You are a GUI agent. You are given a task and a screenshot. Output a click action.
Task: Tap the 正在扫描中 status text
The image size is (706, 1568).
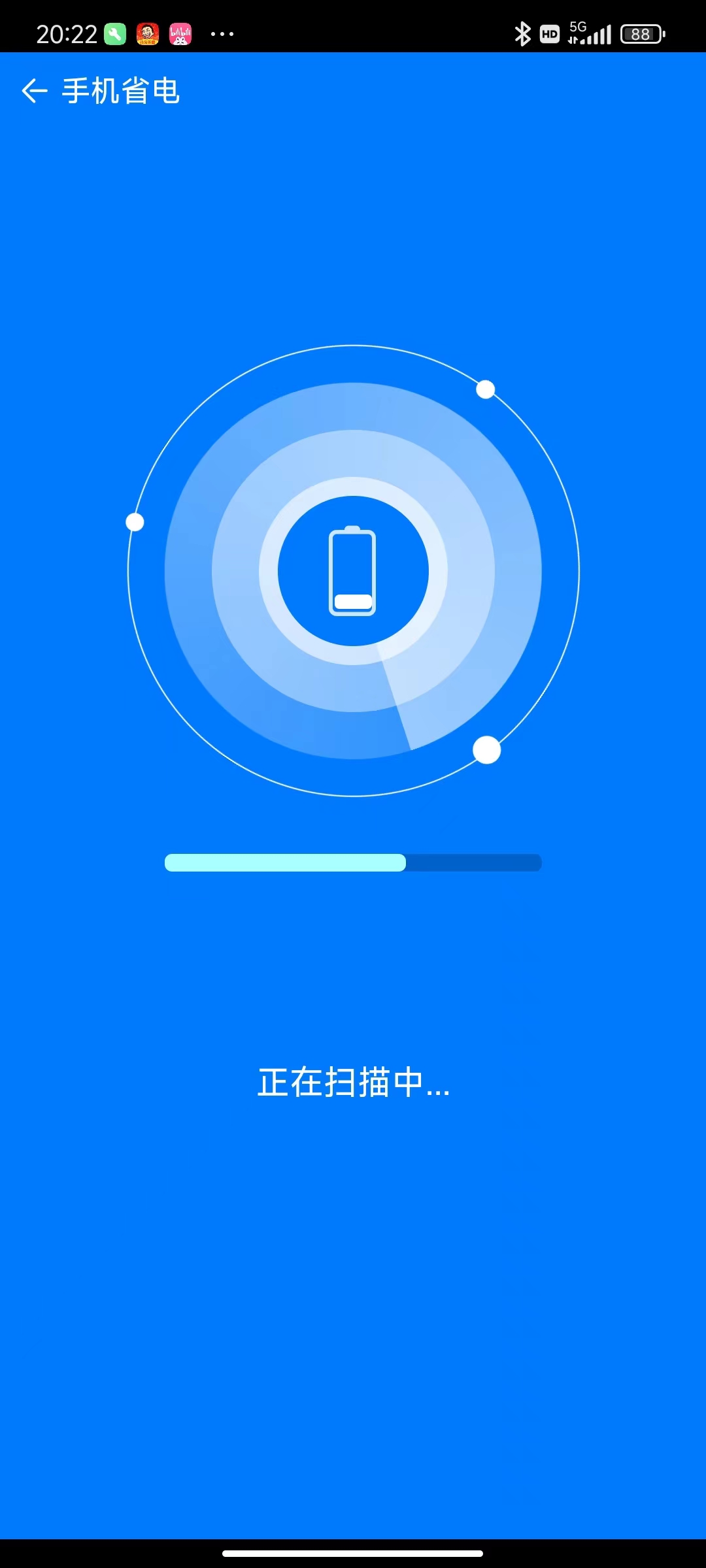(353, 1081)
